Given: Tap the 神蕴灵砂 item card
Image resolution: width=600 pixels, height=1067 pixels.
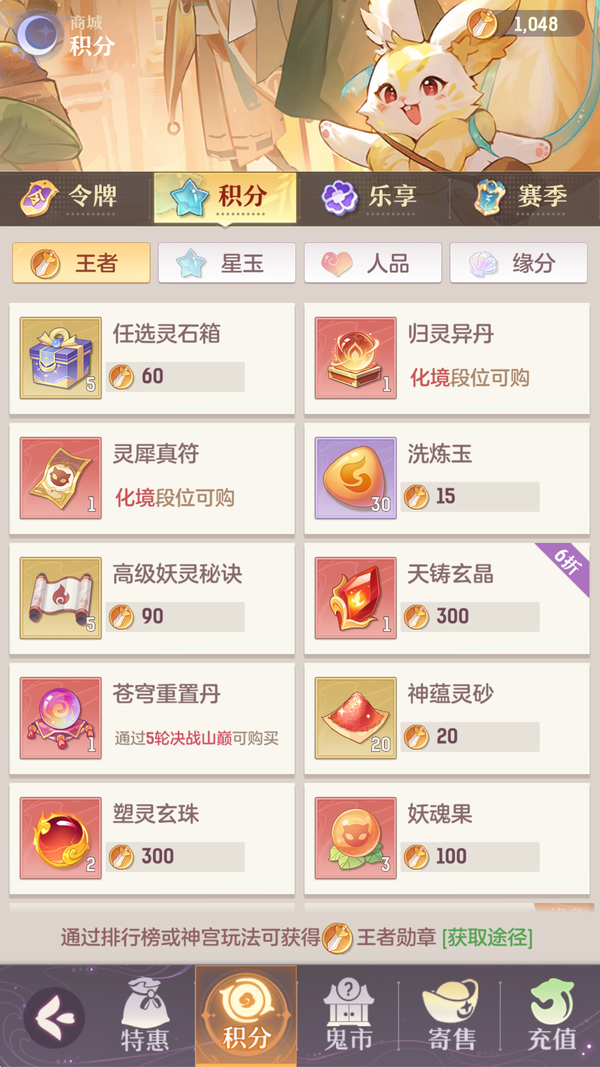Looking at the screenshot, I should coord(449,718).
